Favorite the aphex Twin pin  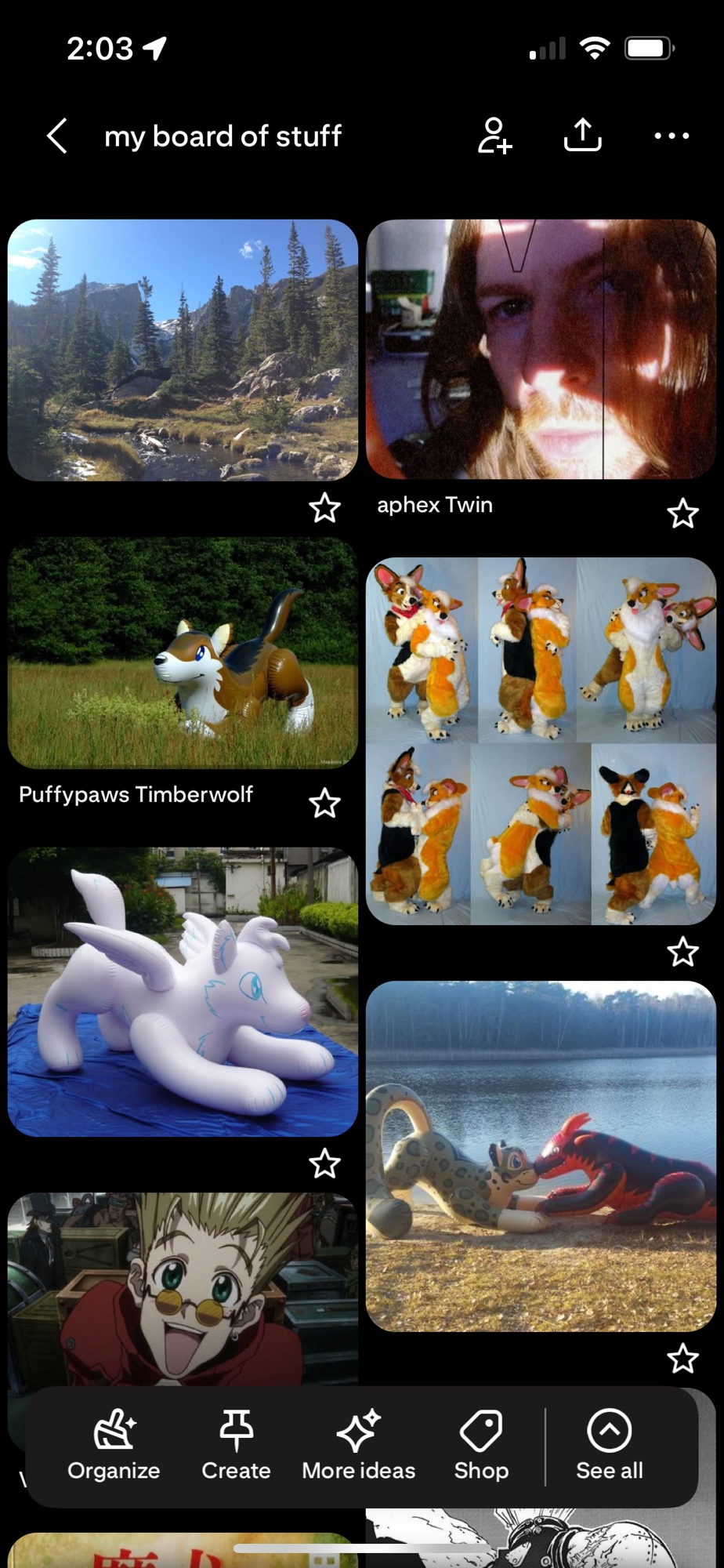[x=682, y=514]
